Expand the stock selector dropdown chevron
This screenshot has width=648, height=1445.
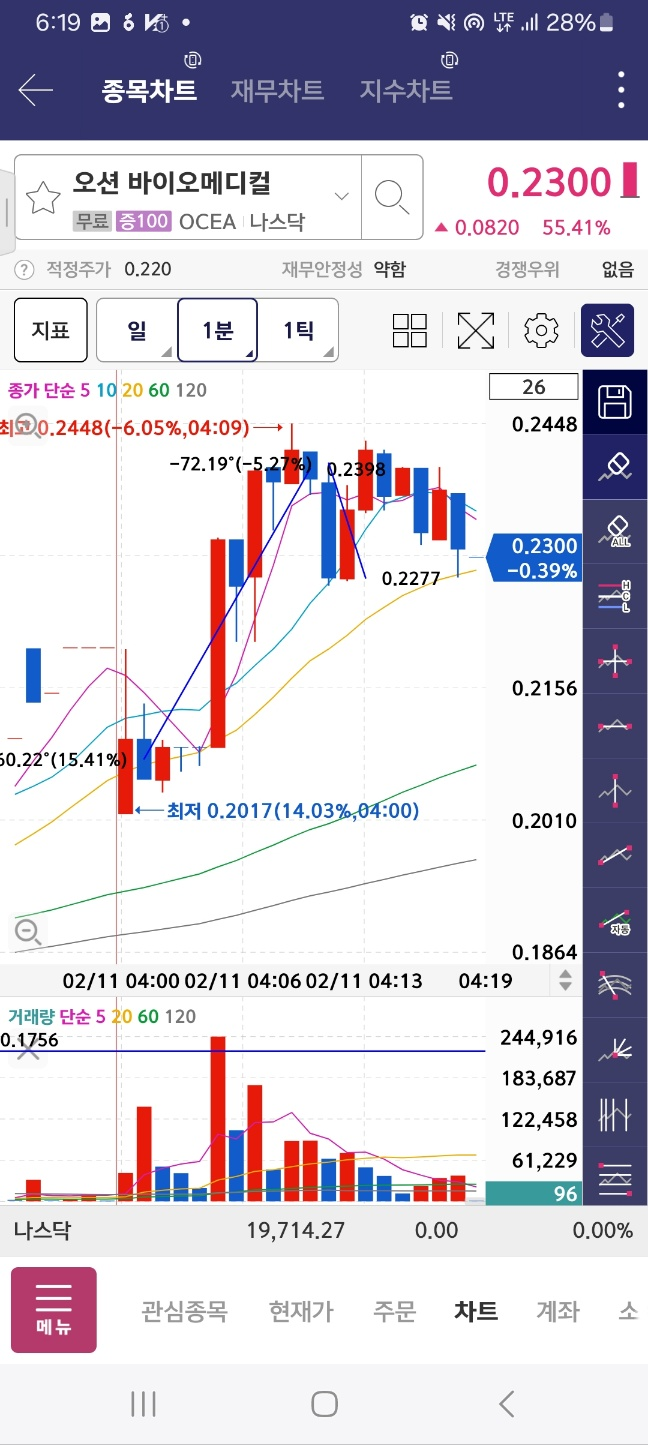point(342,196)
